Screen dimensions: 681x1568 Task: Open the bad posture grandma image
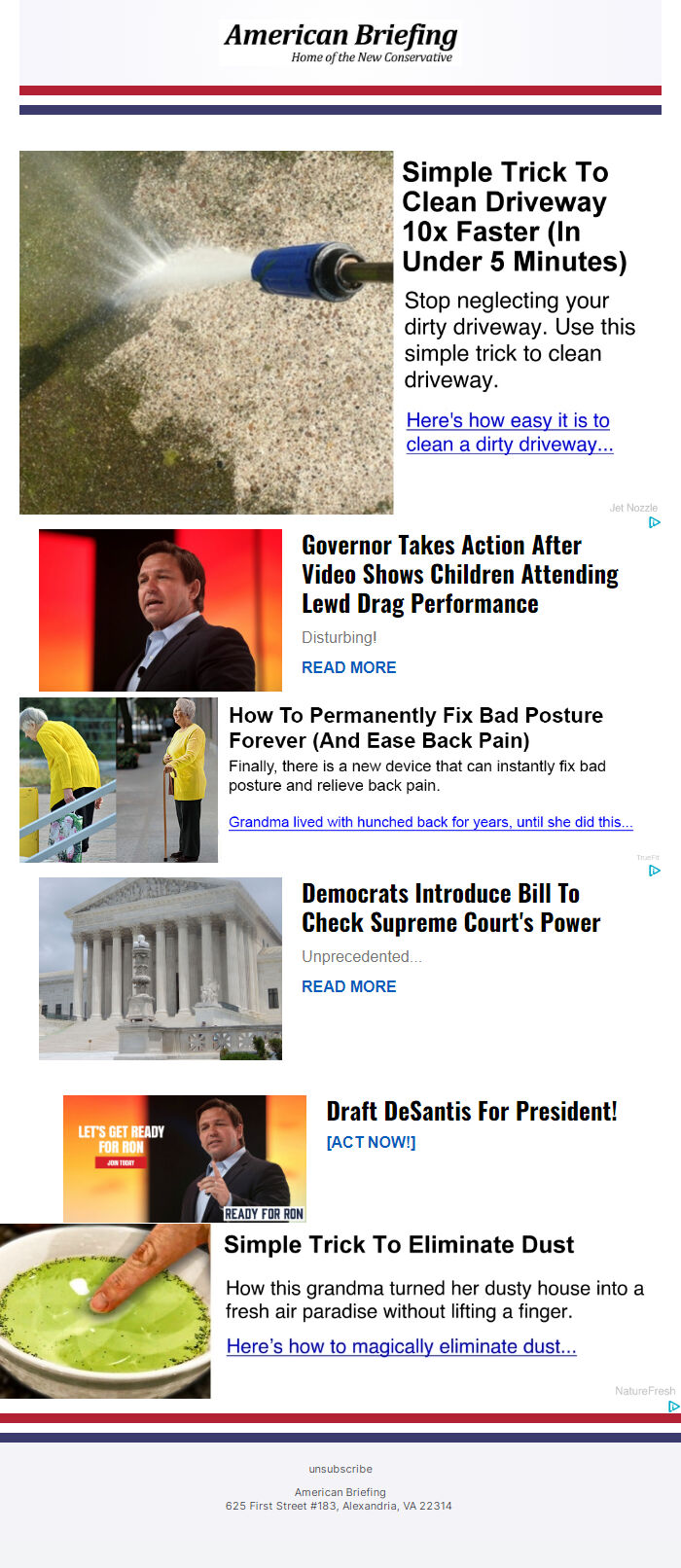tap(119, 779)
